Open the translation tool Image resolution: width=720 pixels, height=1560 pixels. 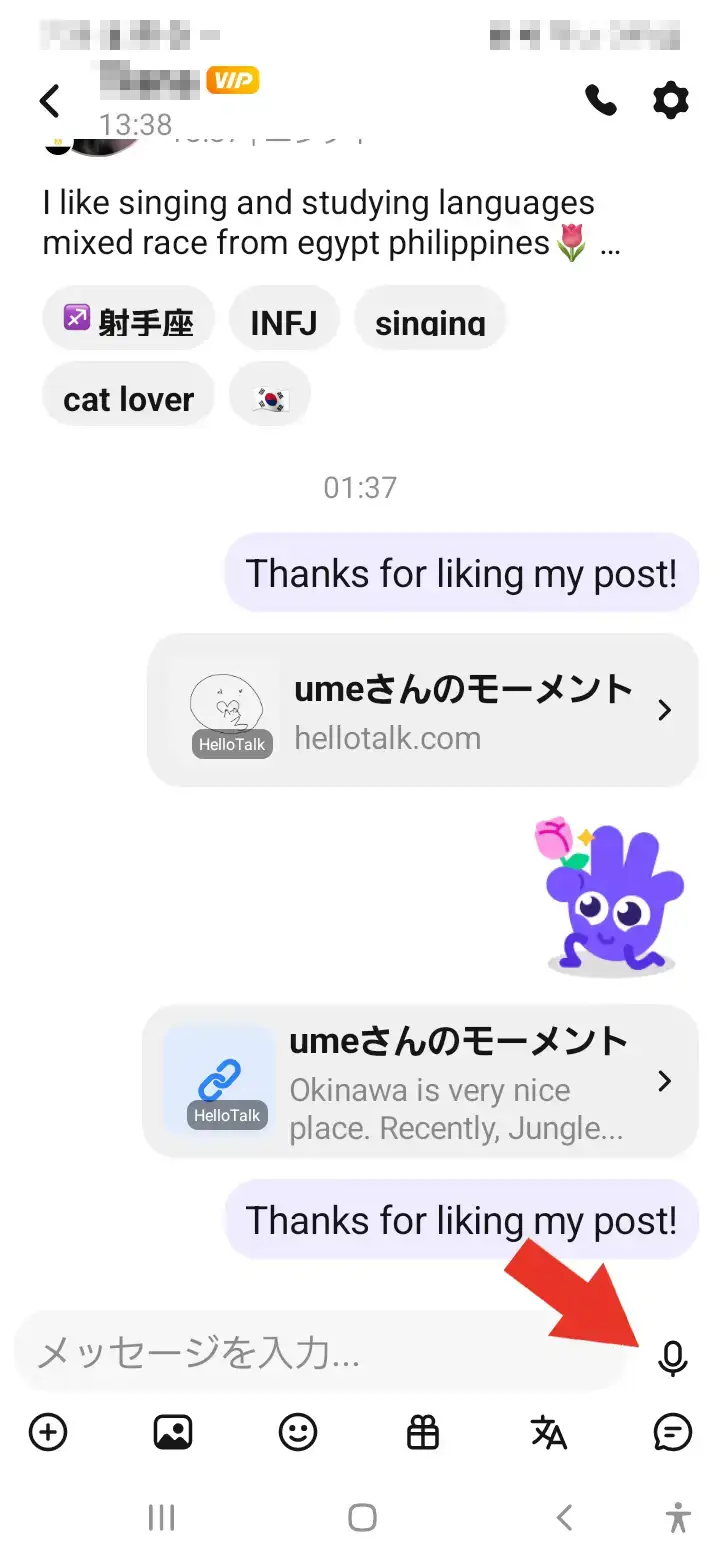pyautogui.click(x=548, y=1433)
